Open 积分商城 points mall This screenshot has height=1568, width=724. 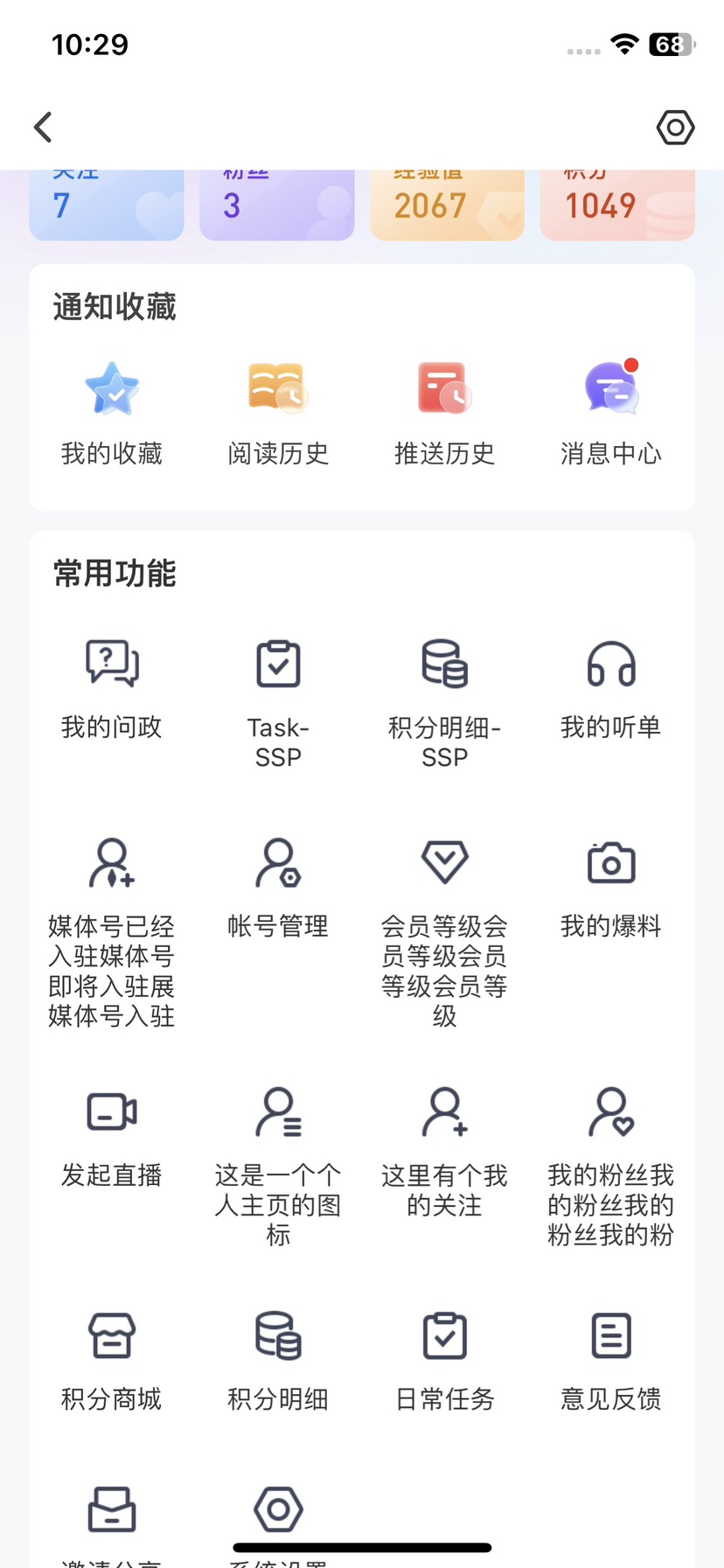coord(112,1361)
